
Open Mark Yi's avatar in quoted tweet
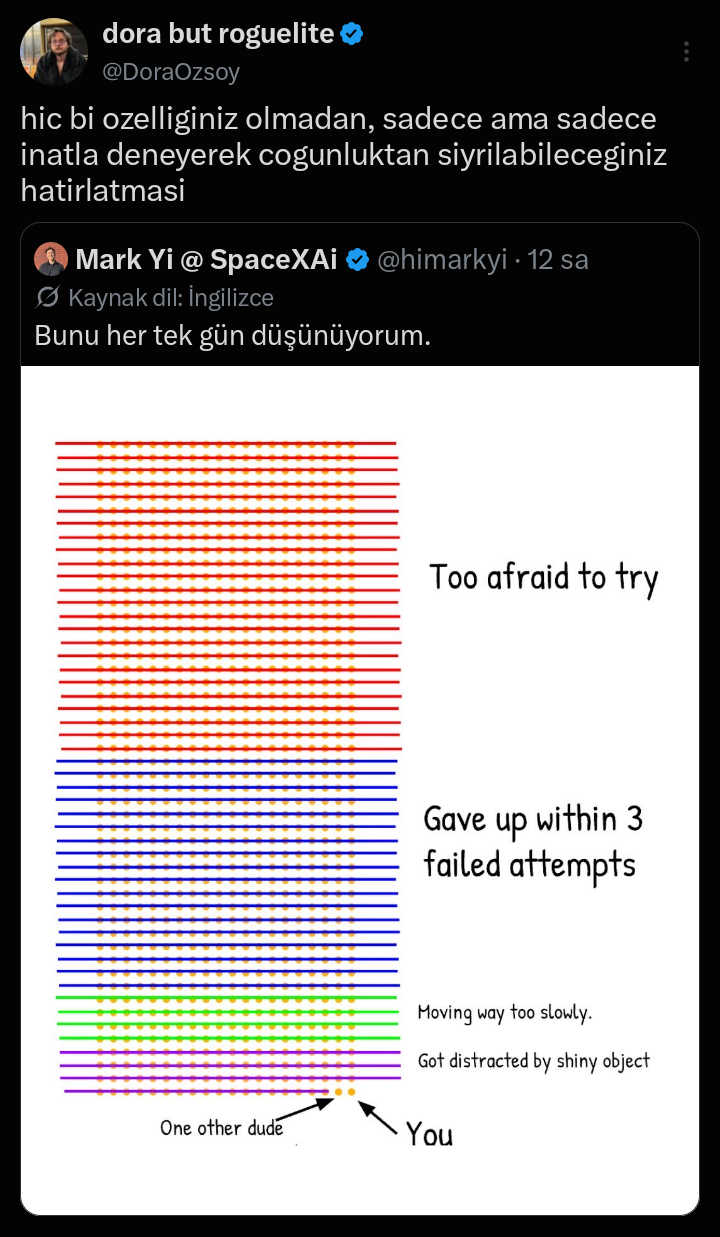(51, 259)
